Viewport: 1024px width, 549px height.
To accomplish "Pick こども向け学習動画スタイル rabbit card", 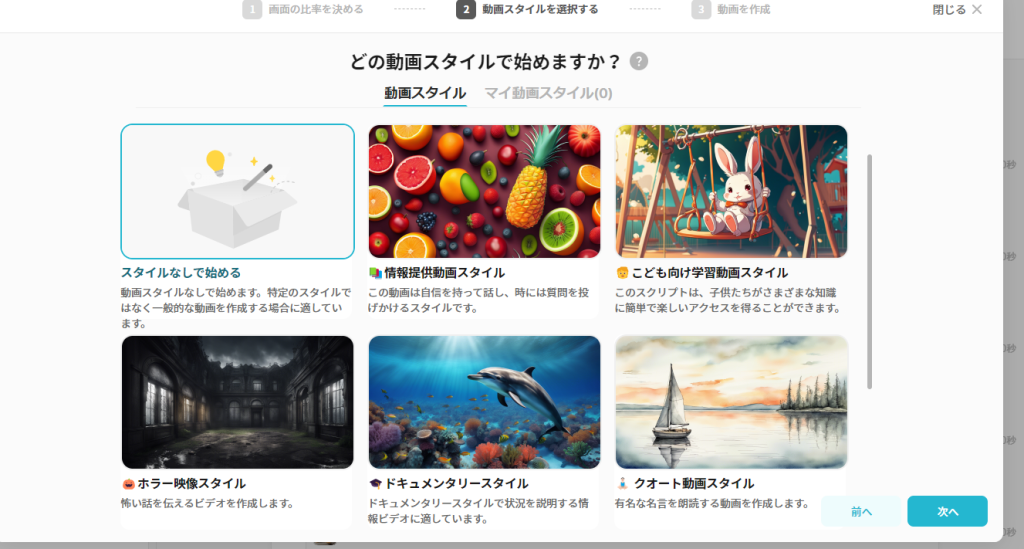I will tap(731, 192).
